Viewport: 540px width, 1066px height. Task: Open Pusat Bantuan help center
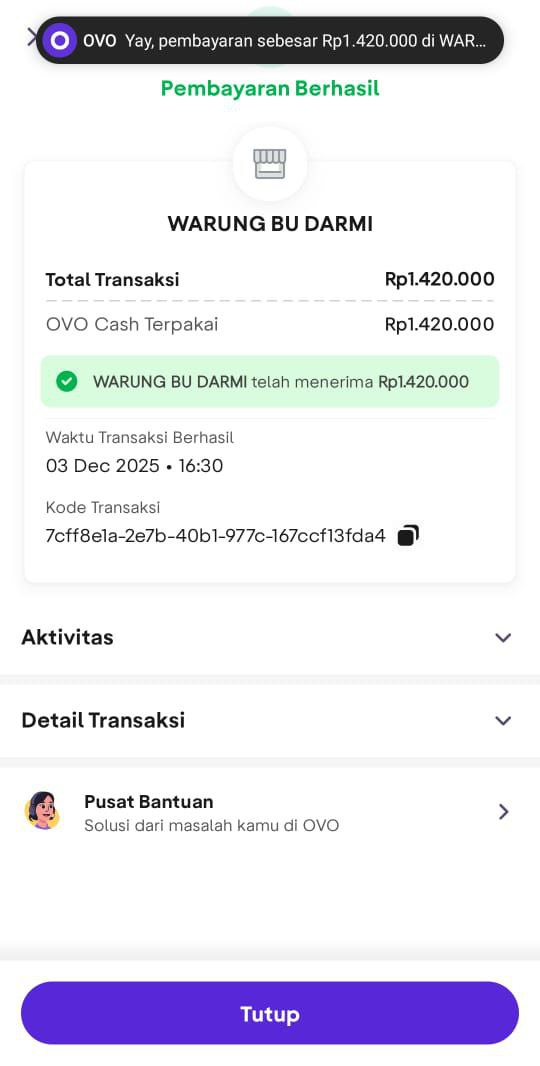pyautogui.click(x=270, y=812)
